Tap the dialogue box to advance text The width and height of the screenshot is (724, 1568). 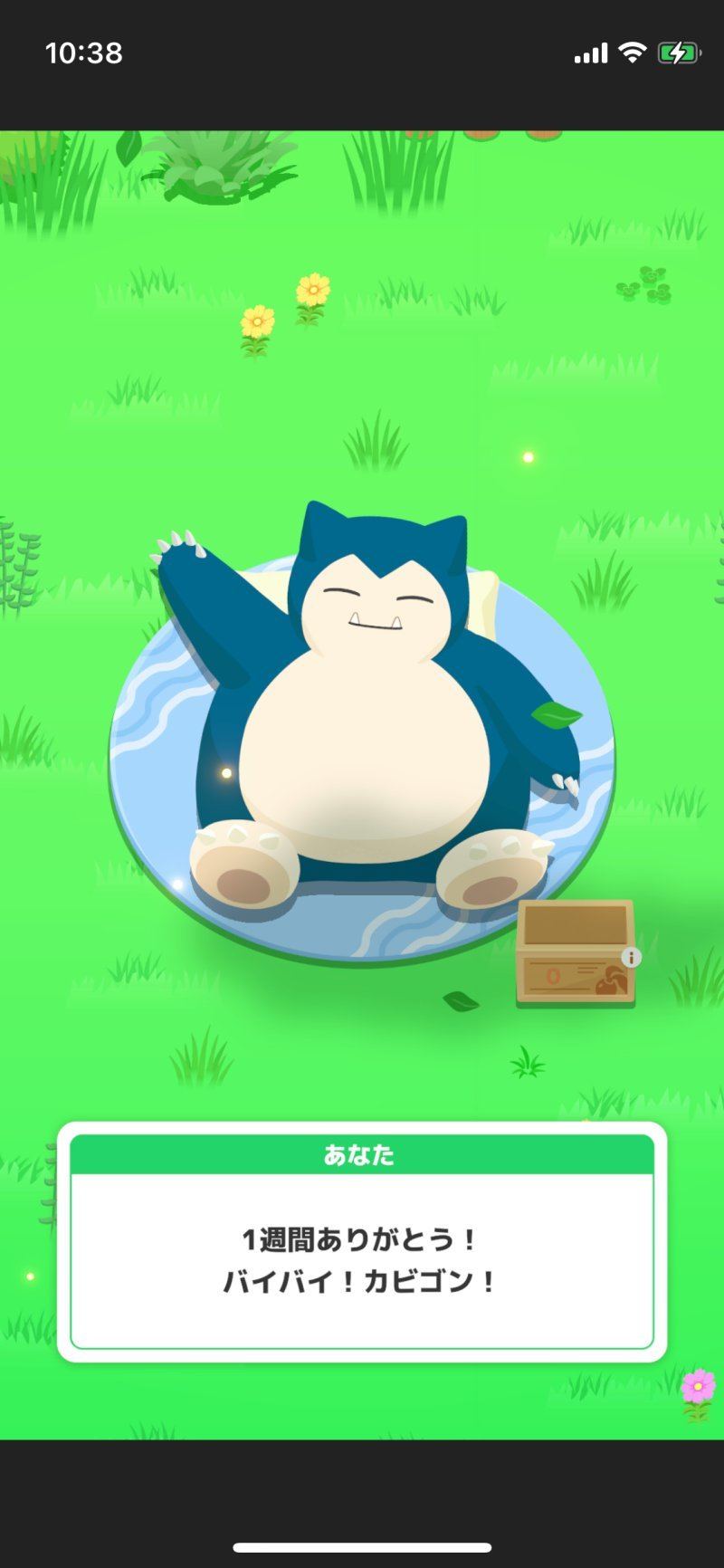coord(362,1241)
